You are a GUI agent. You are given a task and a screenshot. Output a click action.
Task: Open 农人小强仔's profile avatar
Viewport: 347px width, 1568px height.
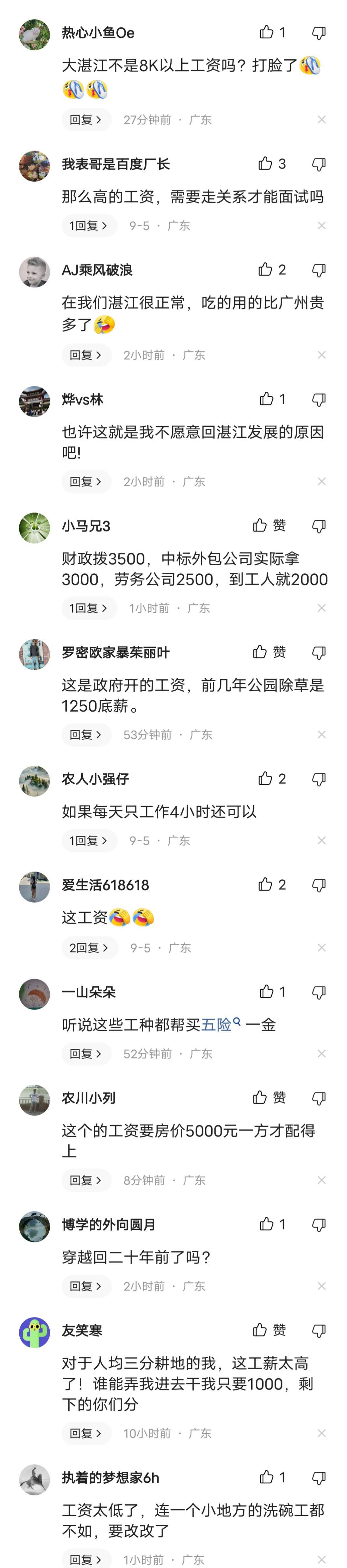click(34, 781)
